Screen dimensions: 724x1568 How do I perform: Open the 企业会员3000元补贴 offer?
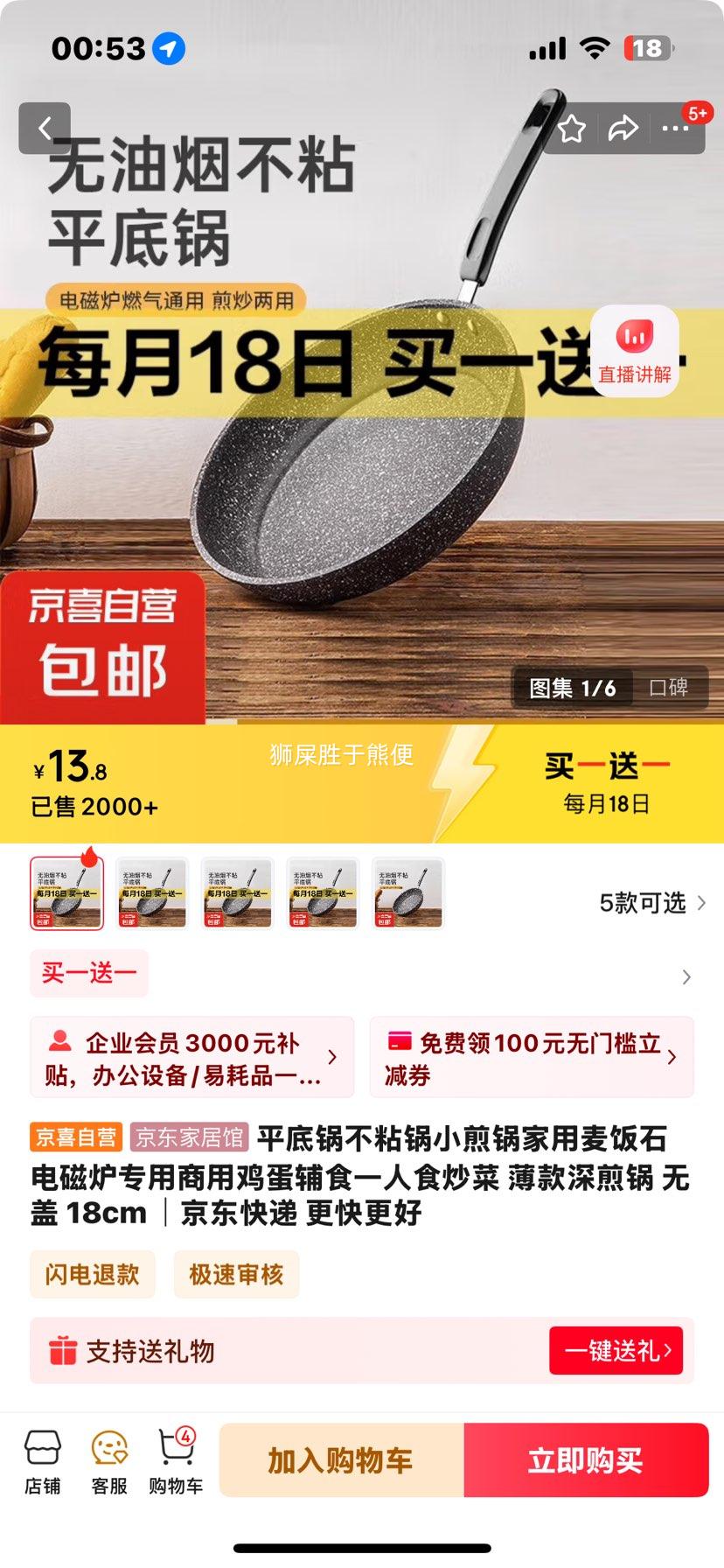191,1057
